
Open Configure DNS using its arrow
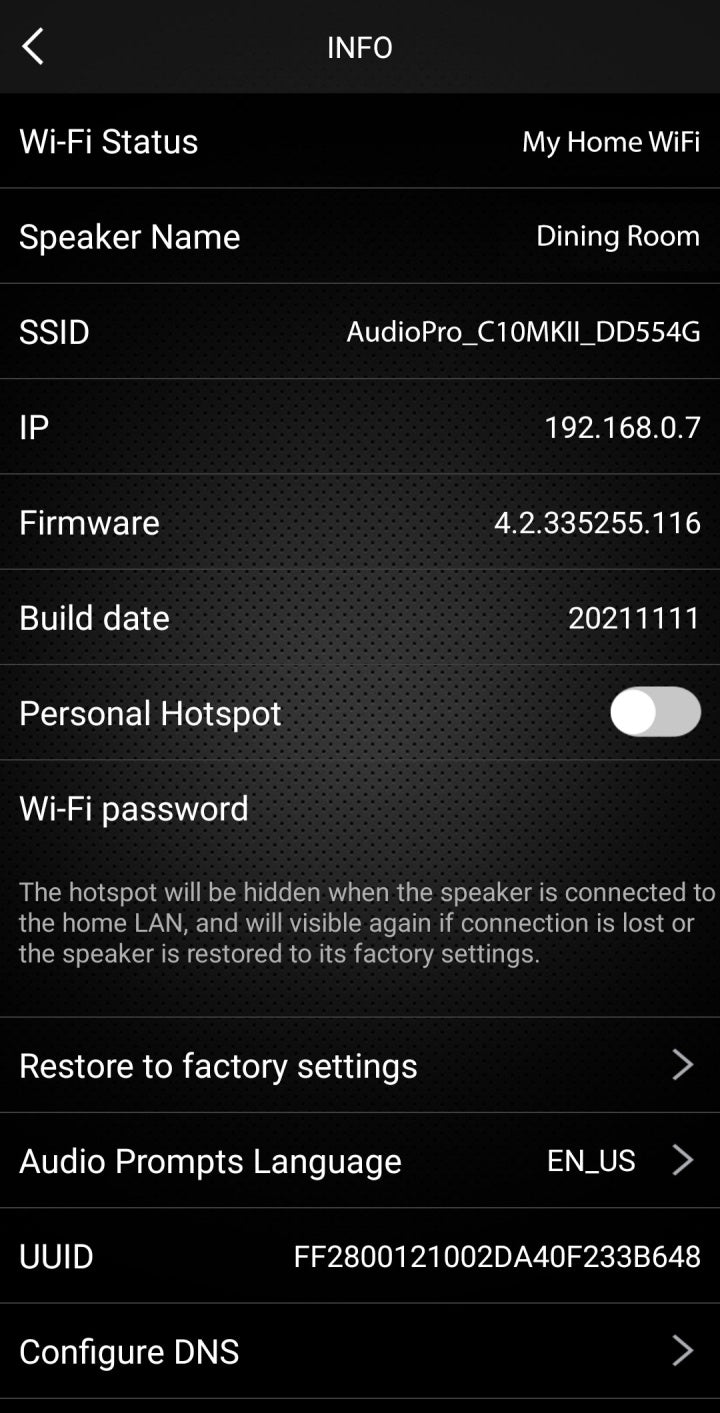(684, 1351)
